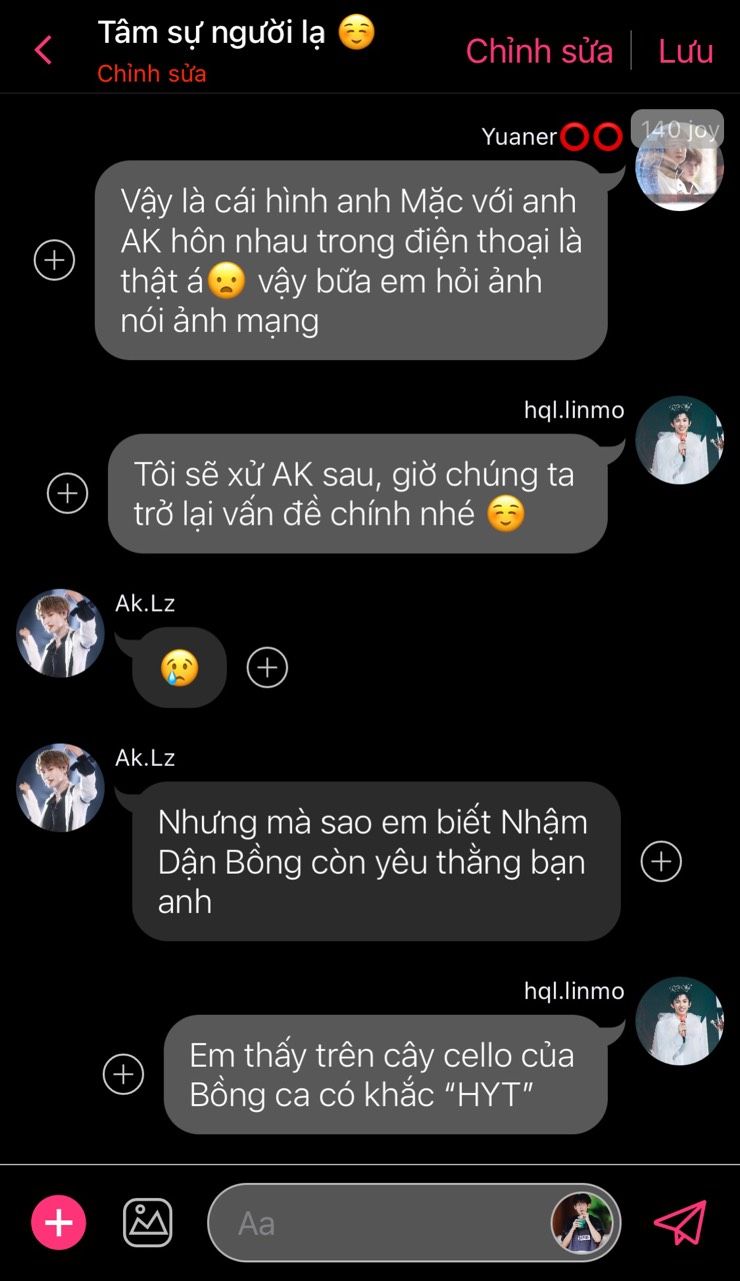The height and width of the screenshot is (1281, 740).
Task: Tap the red Chỉnh sửa link under title
Action: pos(151,74)
